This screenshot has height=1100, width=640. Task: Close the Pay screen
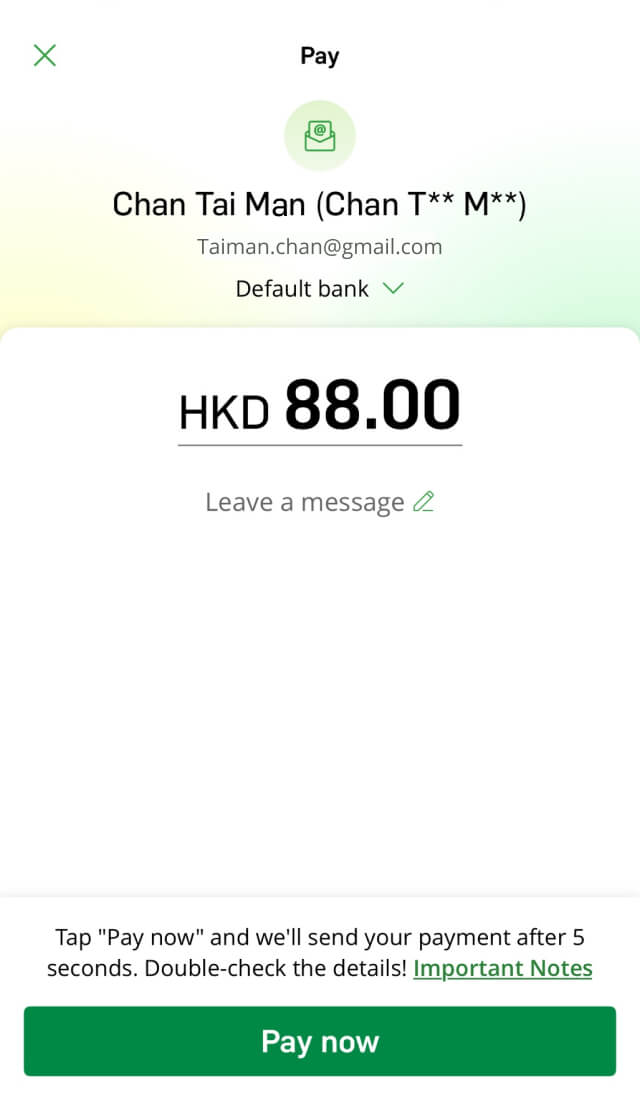click(x=45, y=55)
